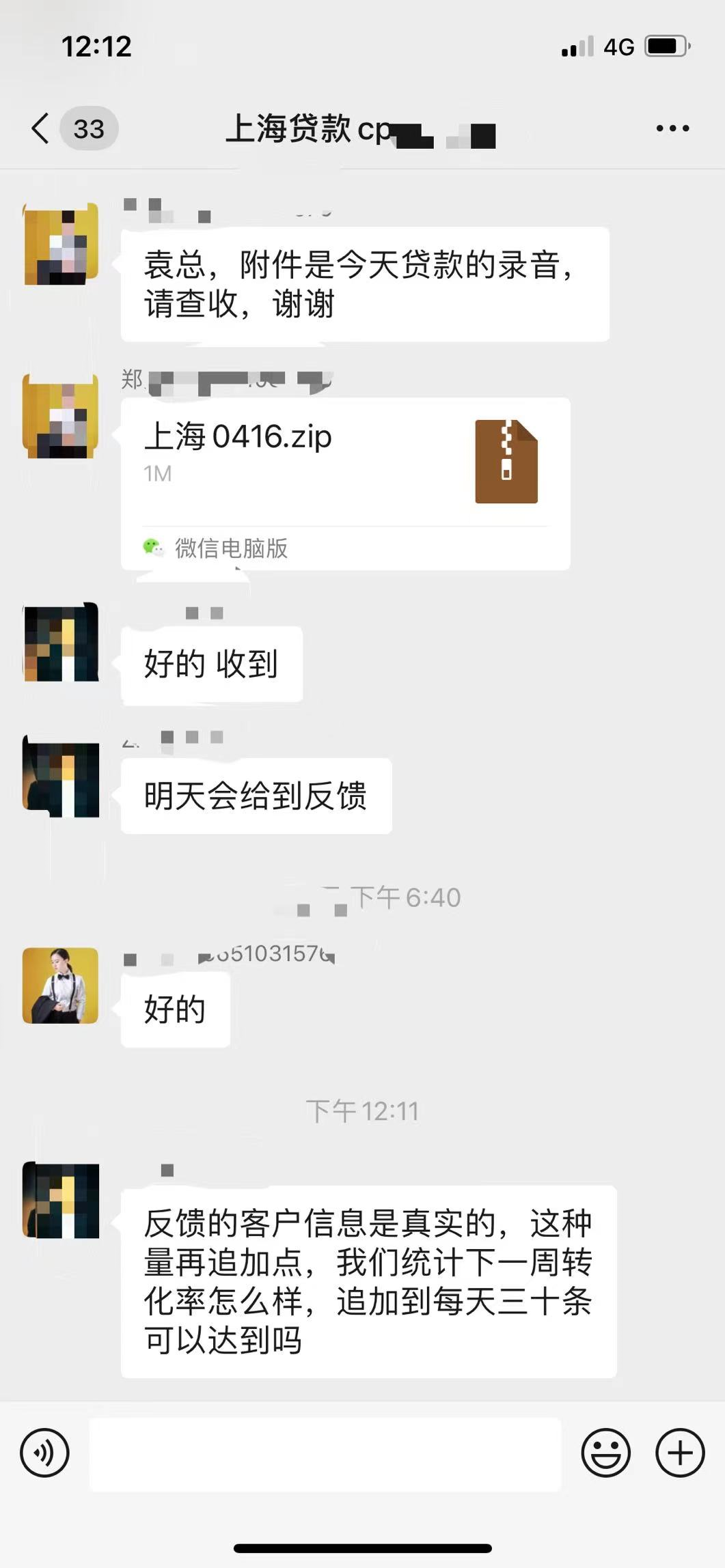
Task: Go back to the chat list
Action: point(41,128)
